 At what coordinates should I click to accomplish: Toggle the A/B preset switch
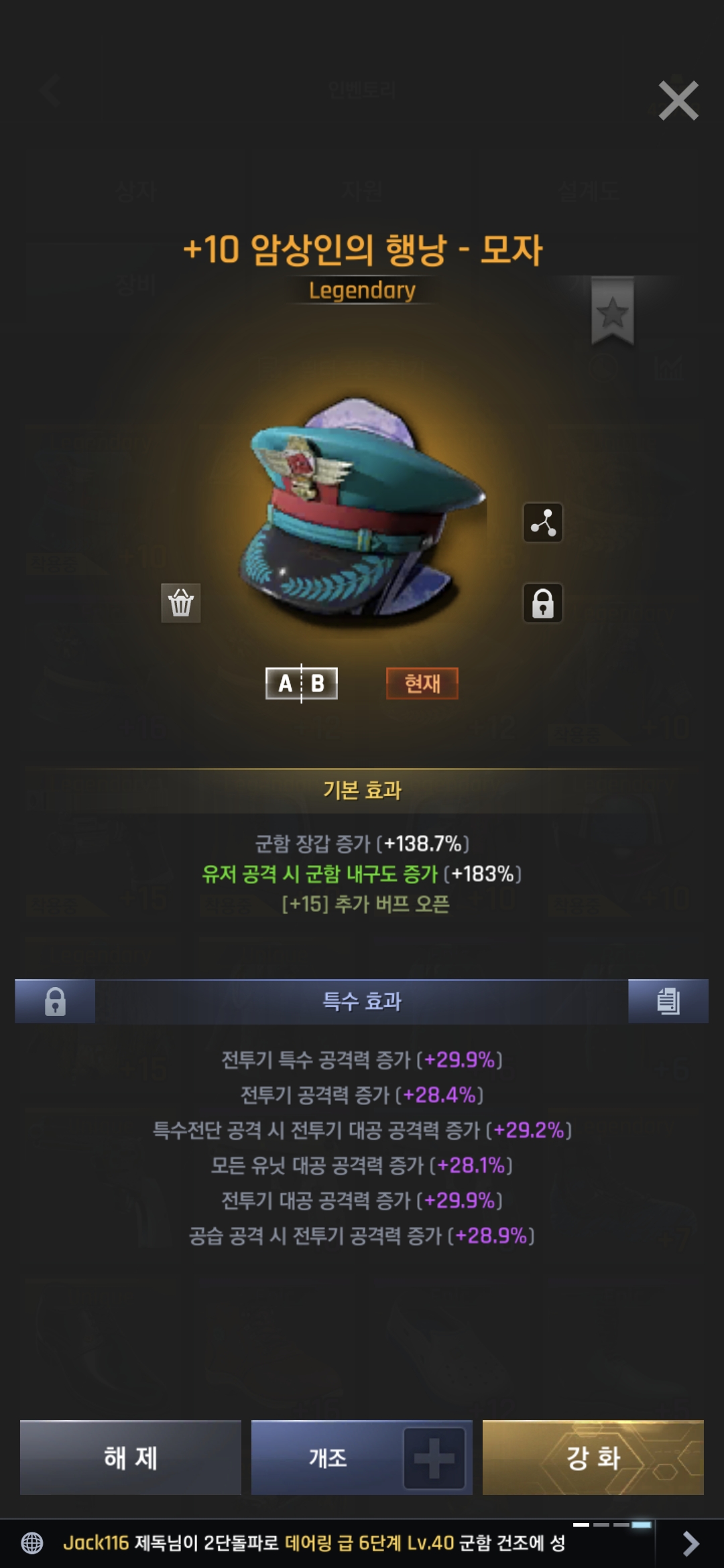coord(302,683)
